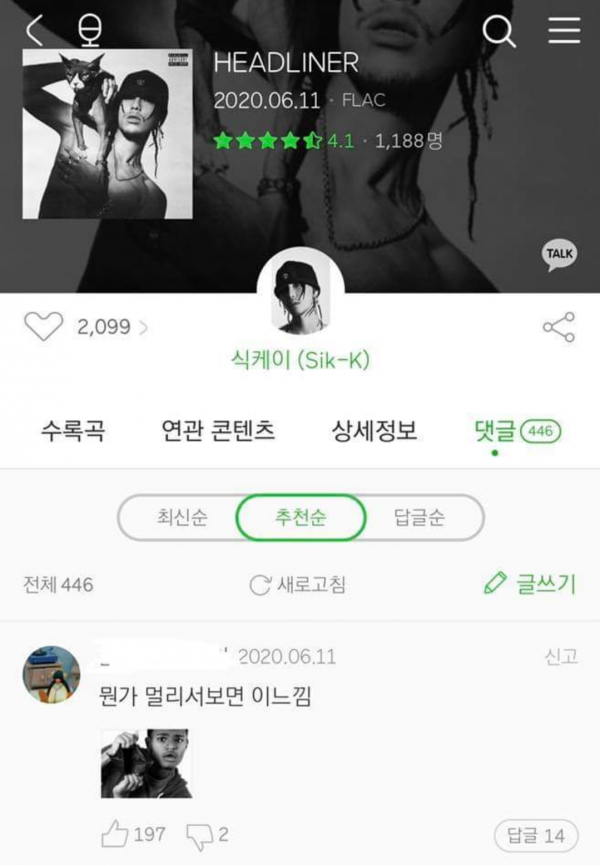Write a comment with 글쓰기
The height and width of the screenshot is (866, 600).
pyautogui.click(x=529, y=584)
